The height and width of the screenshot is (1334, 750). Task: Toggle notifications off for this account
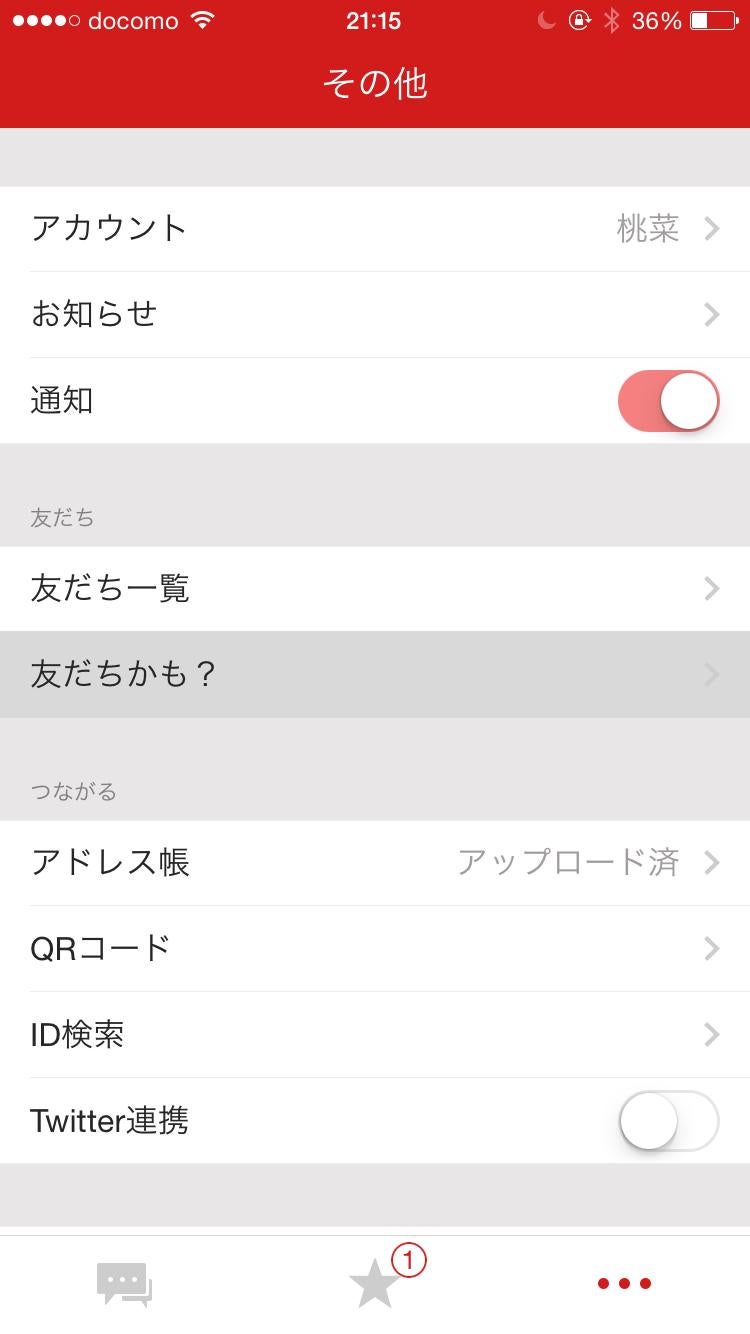(668, 400)
